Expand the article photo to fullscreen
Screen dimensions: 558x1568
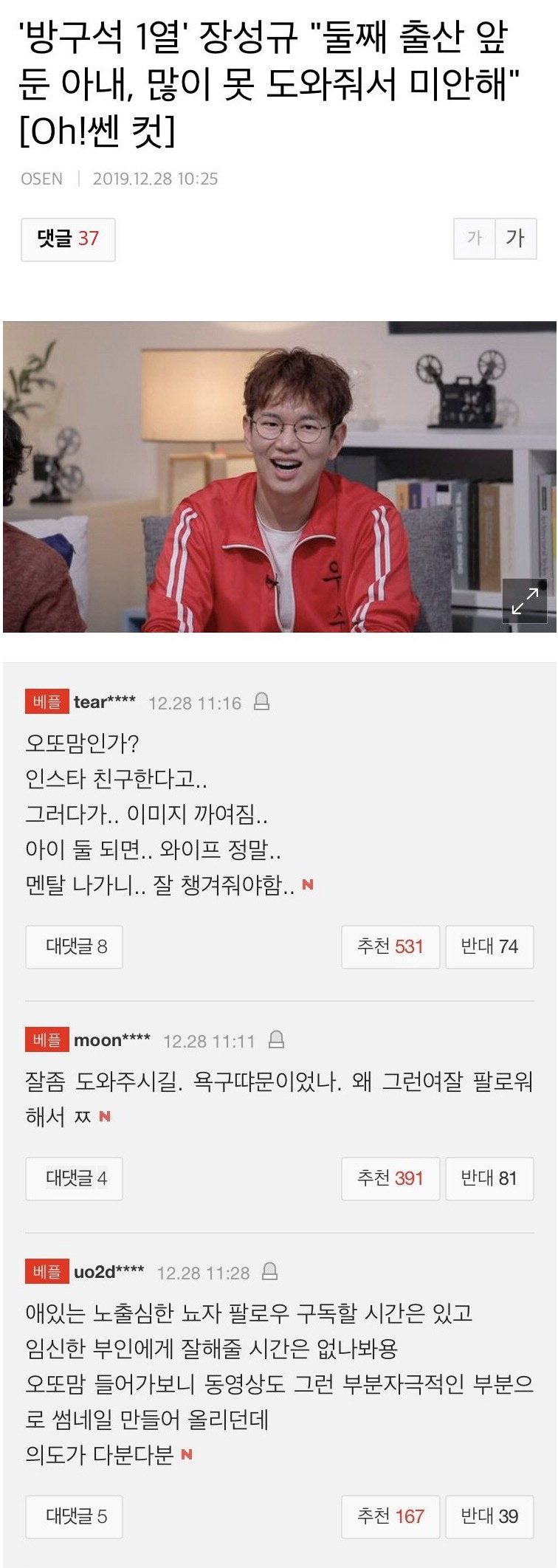[524, 601]
